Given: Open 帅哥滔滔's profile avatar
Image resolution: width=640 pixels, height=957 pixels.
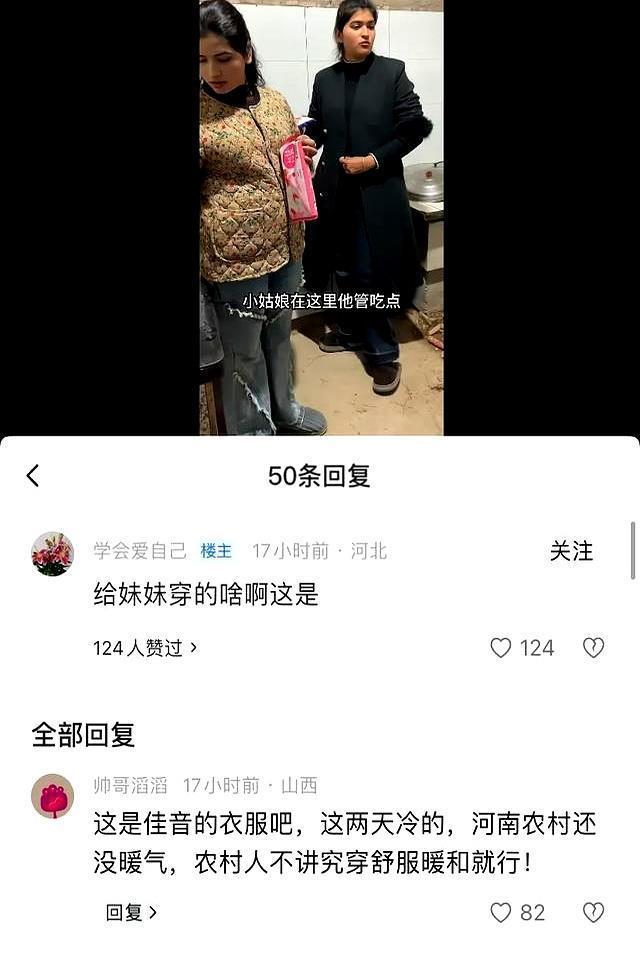Looking at the screenshot, I should 52,796.
